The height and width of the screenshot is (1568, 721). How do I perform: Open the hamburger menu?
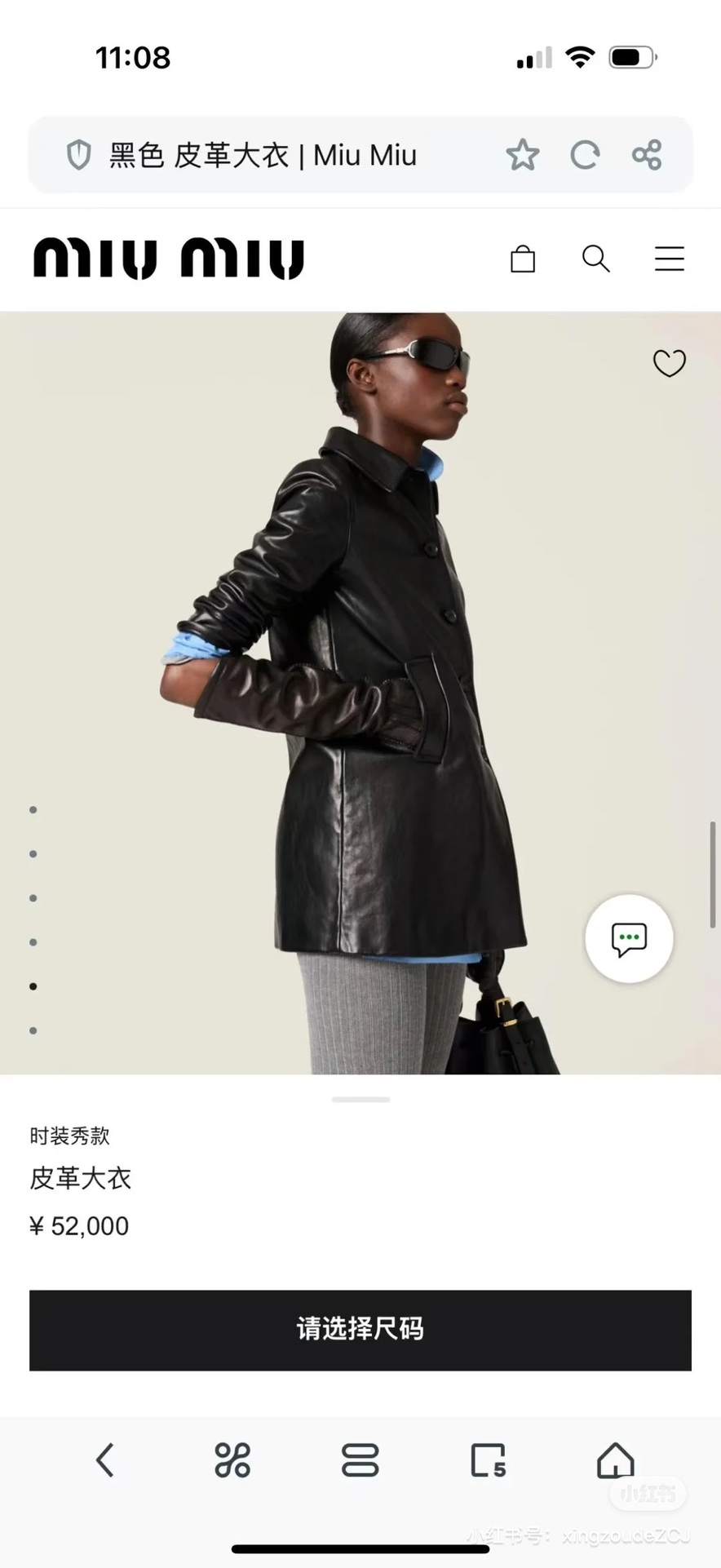pos(670,259)
